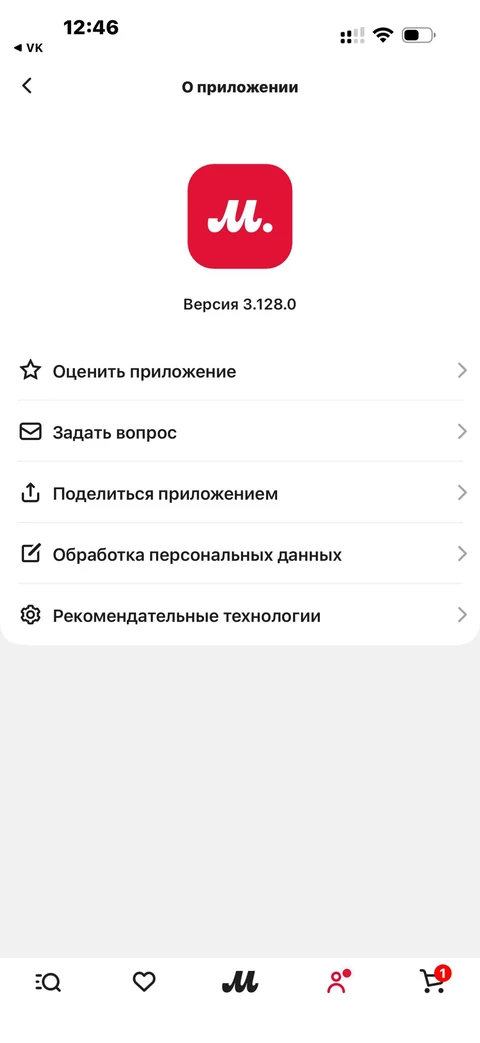Open "Оценить приложение" row

click(x=240, y=371)
